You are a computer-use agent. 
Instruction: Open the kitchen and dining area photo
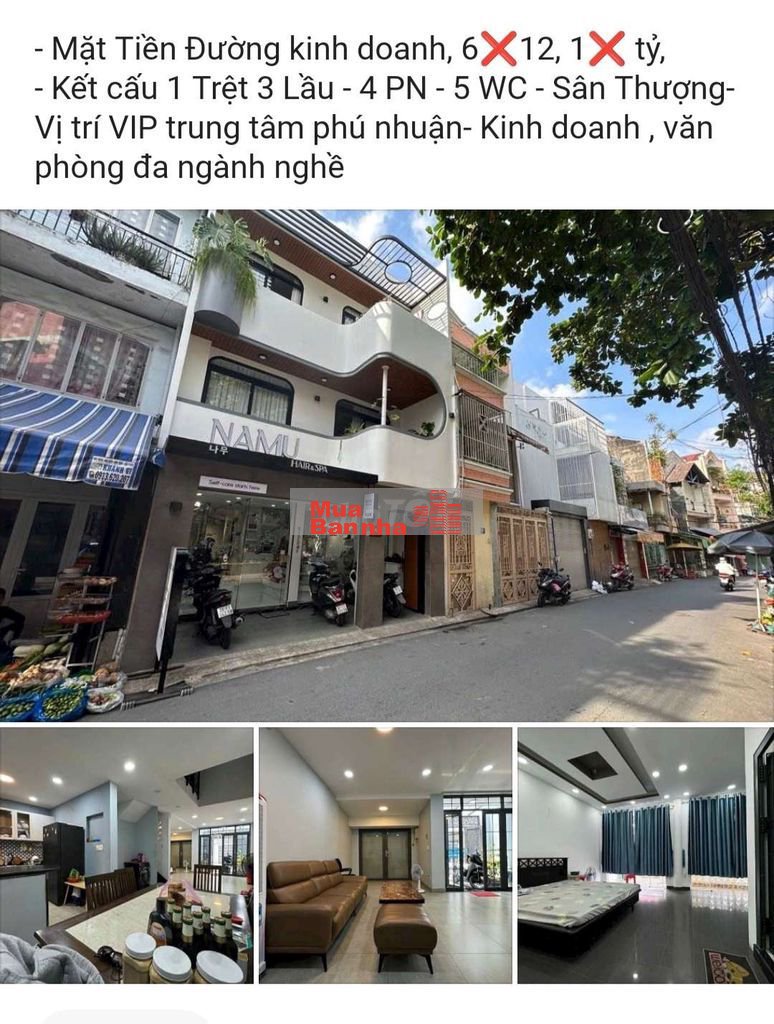click(x=126, y=855)
